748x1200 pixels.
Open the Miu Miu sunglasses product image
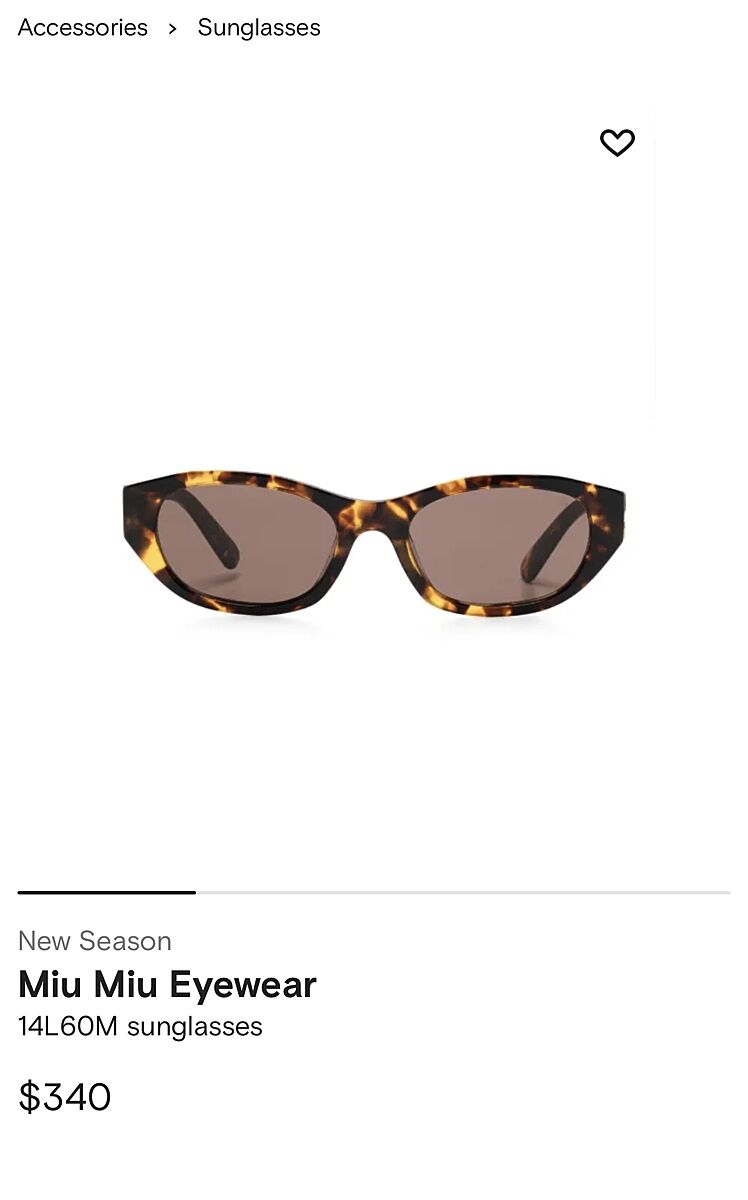373,545
